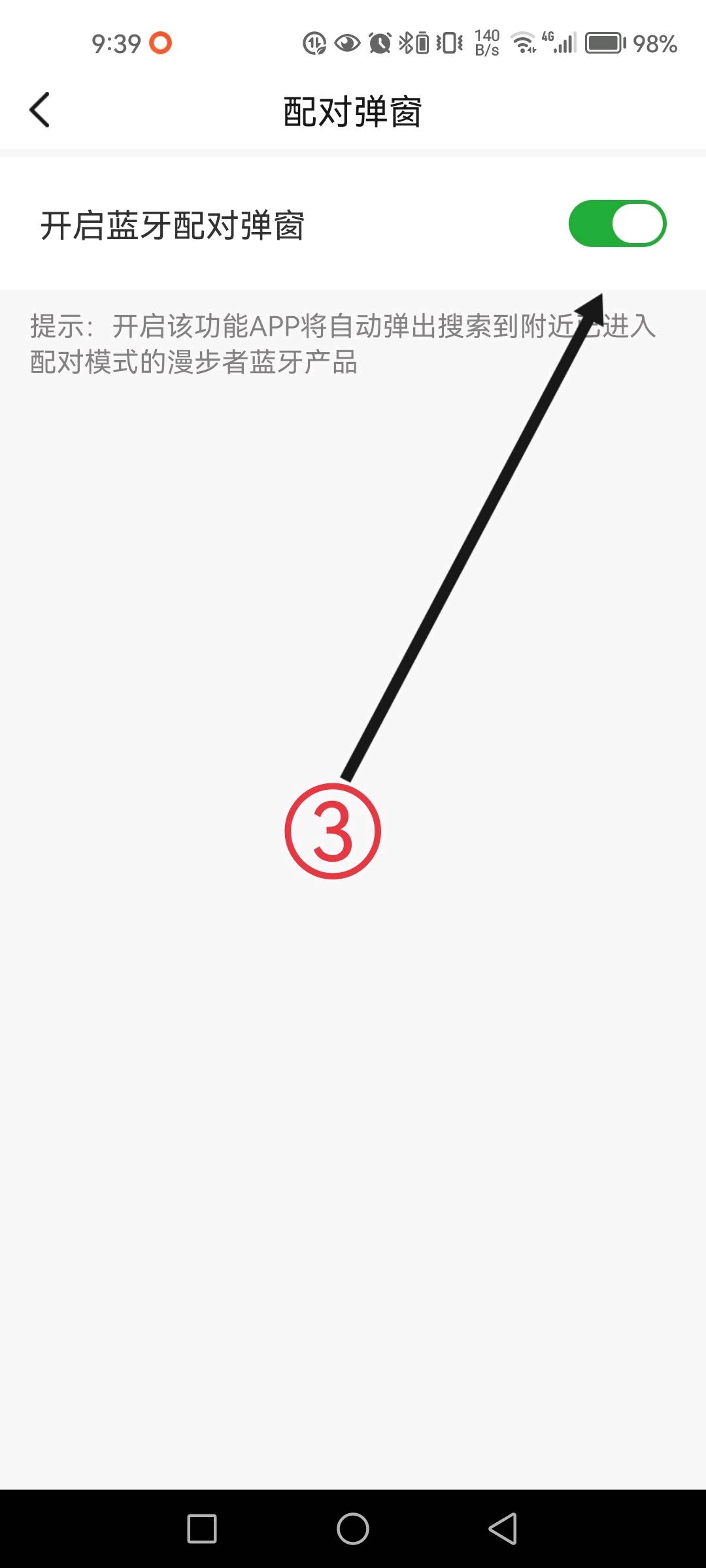
Task: Toggle off 开启蓝牙配对弹窗 switch
Action: tap(616, 223)
